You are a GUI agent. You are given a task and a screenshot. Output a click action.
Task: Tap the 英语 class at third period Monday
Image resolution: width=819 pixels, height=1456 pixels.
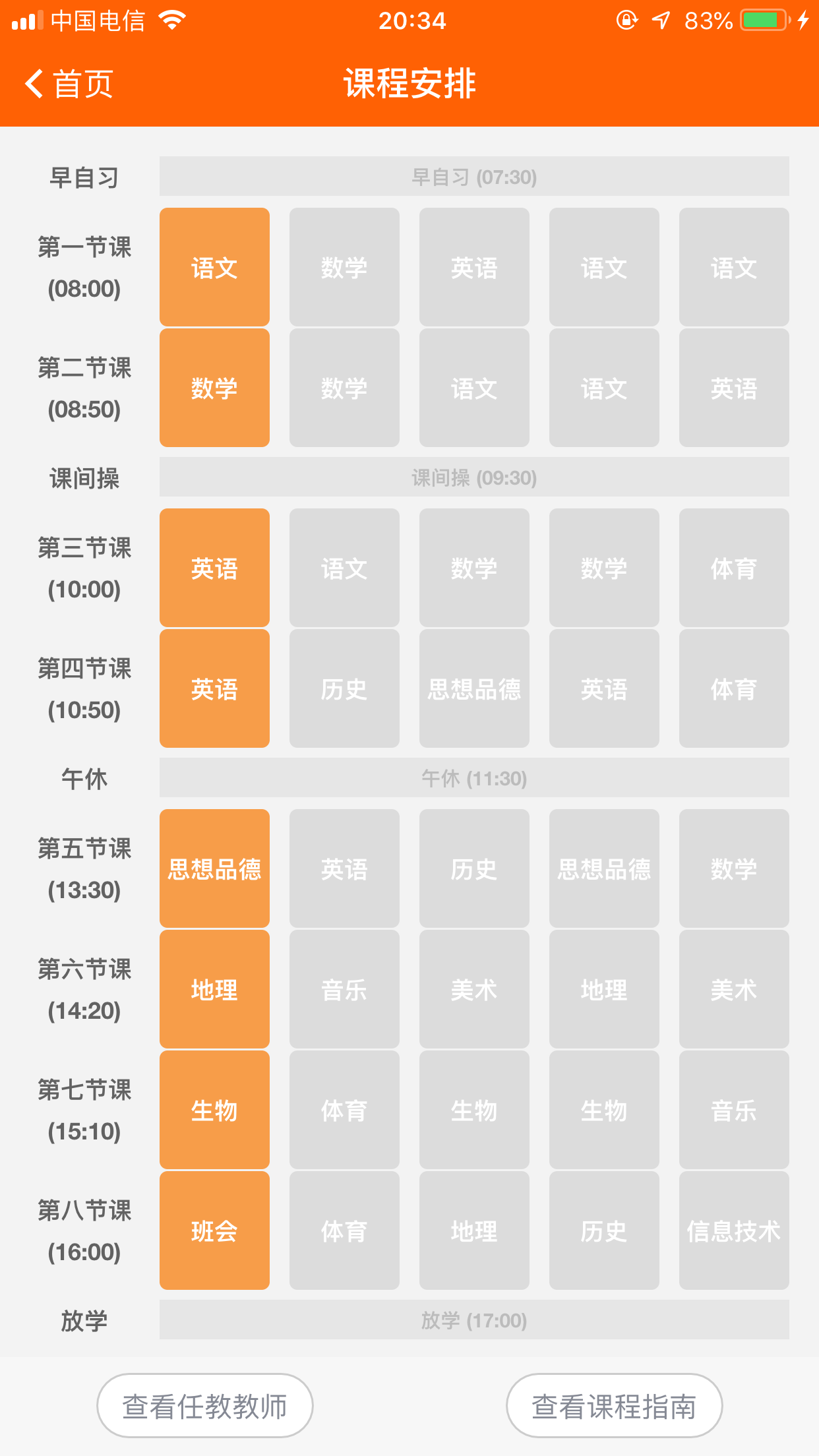tap(214, 567)
